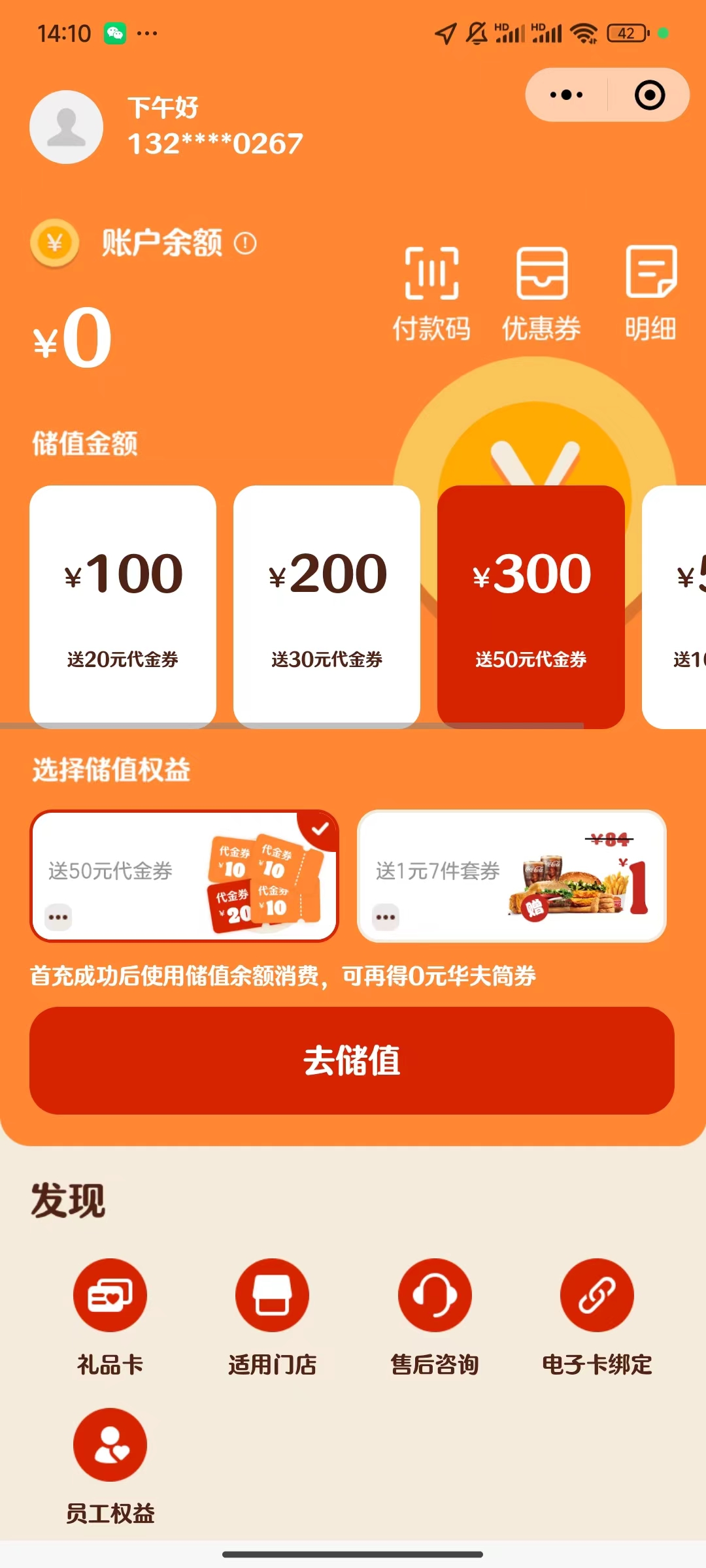Open 员工权益 employee benefits
The height and width of the screenshot is (1568, 706).
point(110,1463)
